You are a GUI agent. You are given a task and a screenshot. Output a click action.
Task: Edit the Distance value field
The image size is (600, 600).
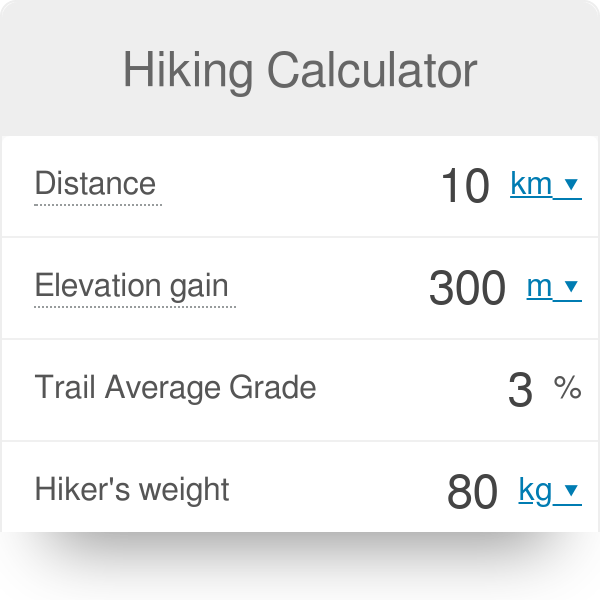(x=465, y=186)
